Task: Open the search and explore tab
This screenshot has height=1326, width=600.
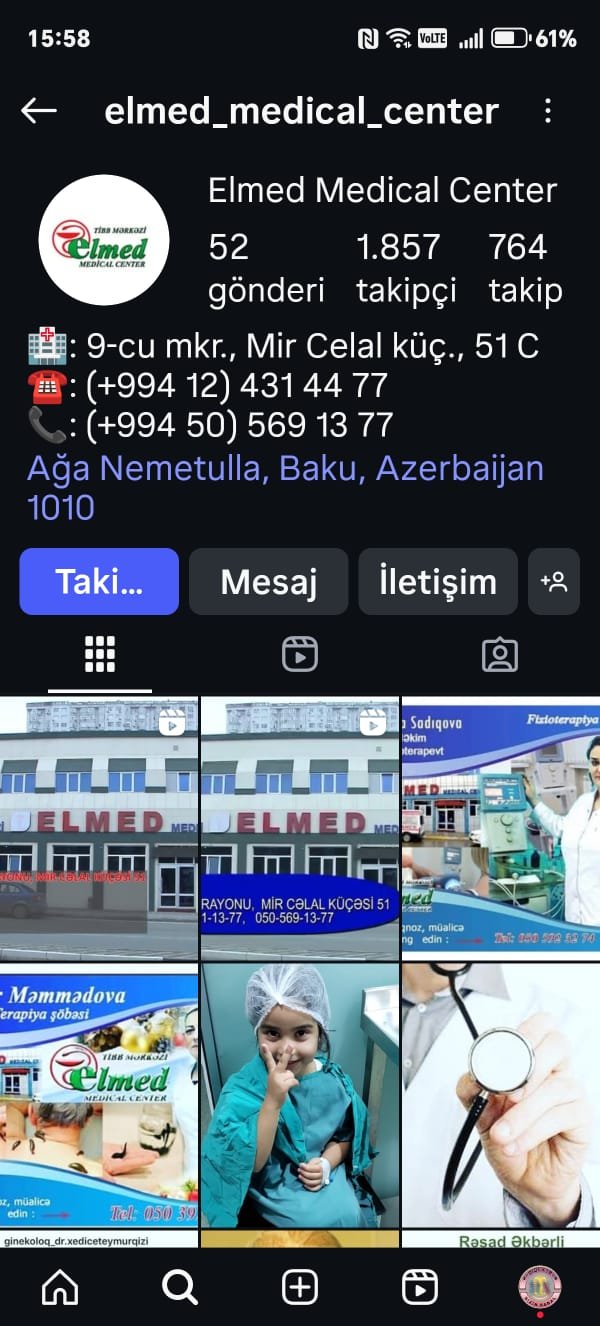Action: pyautogui.click(x=180, y=1287)
